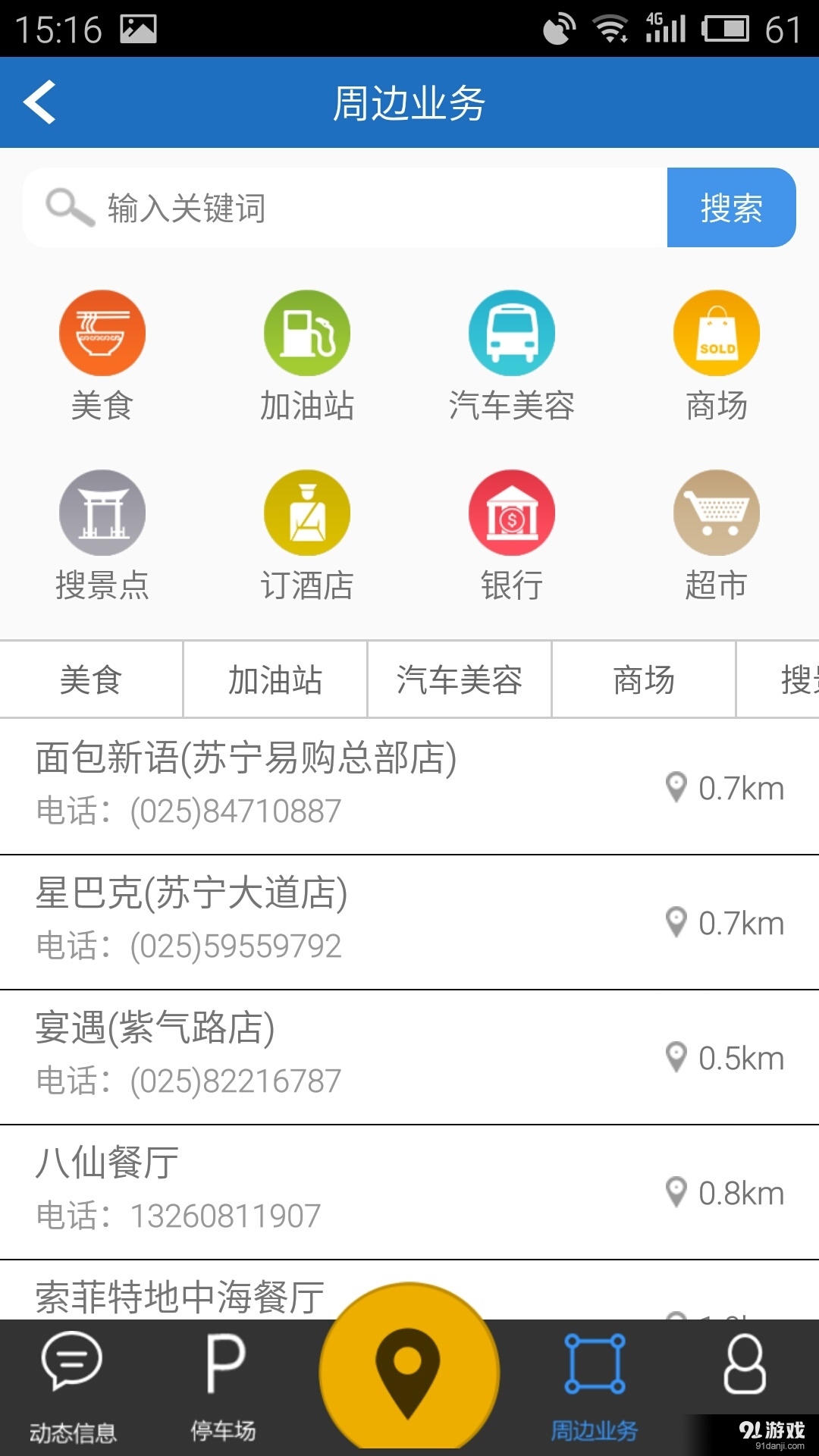Select the 美食 food icon

click(102, 333)
